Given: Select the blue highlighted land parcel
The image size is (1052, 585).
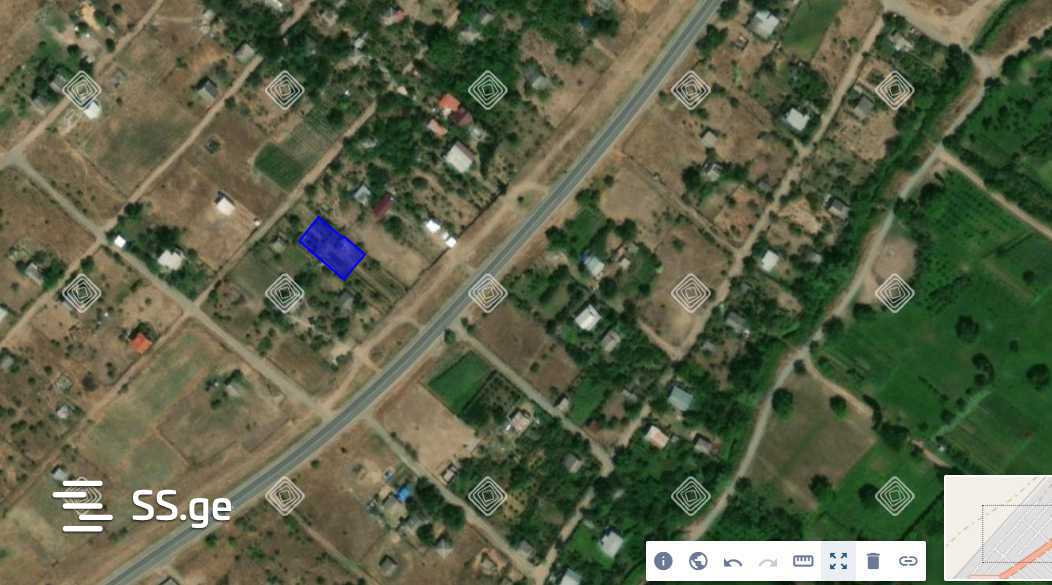Looking at the screenshot, I should pos(332,248).
